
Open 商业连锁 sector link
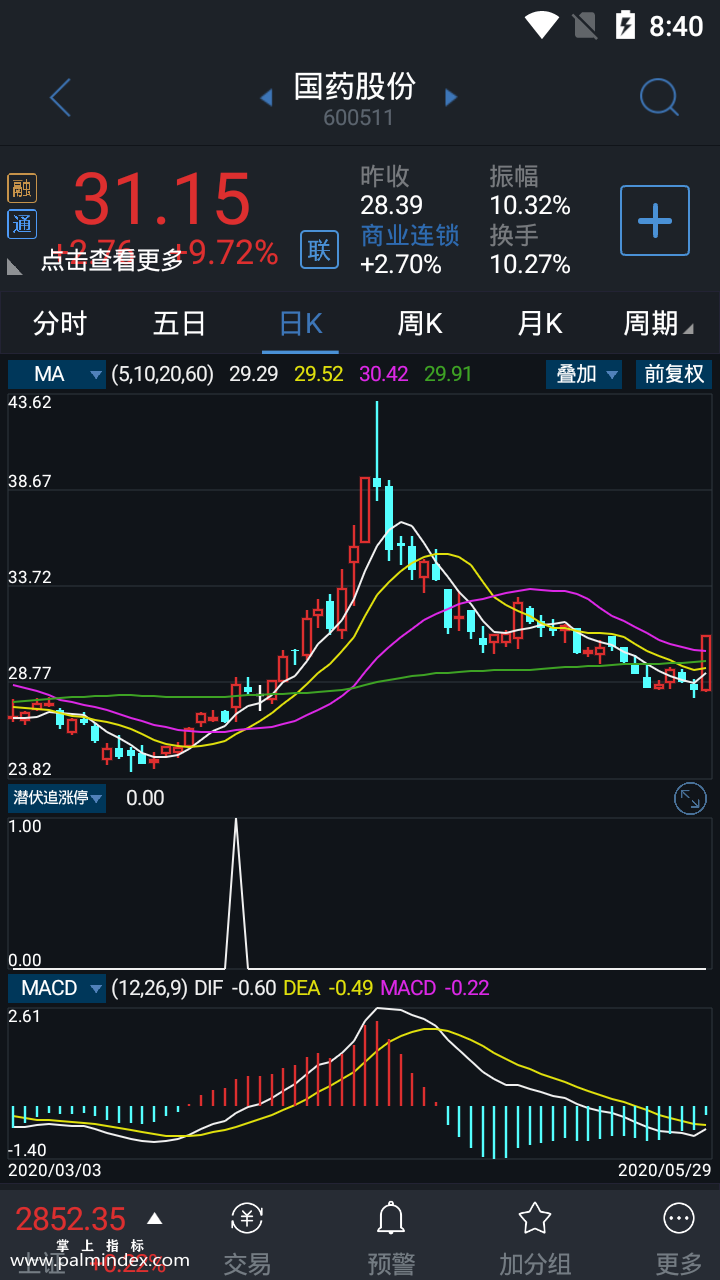click(409, 235)
